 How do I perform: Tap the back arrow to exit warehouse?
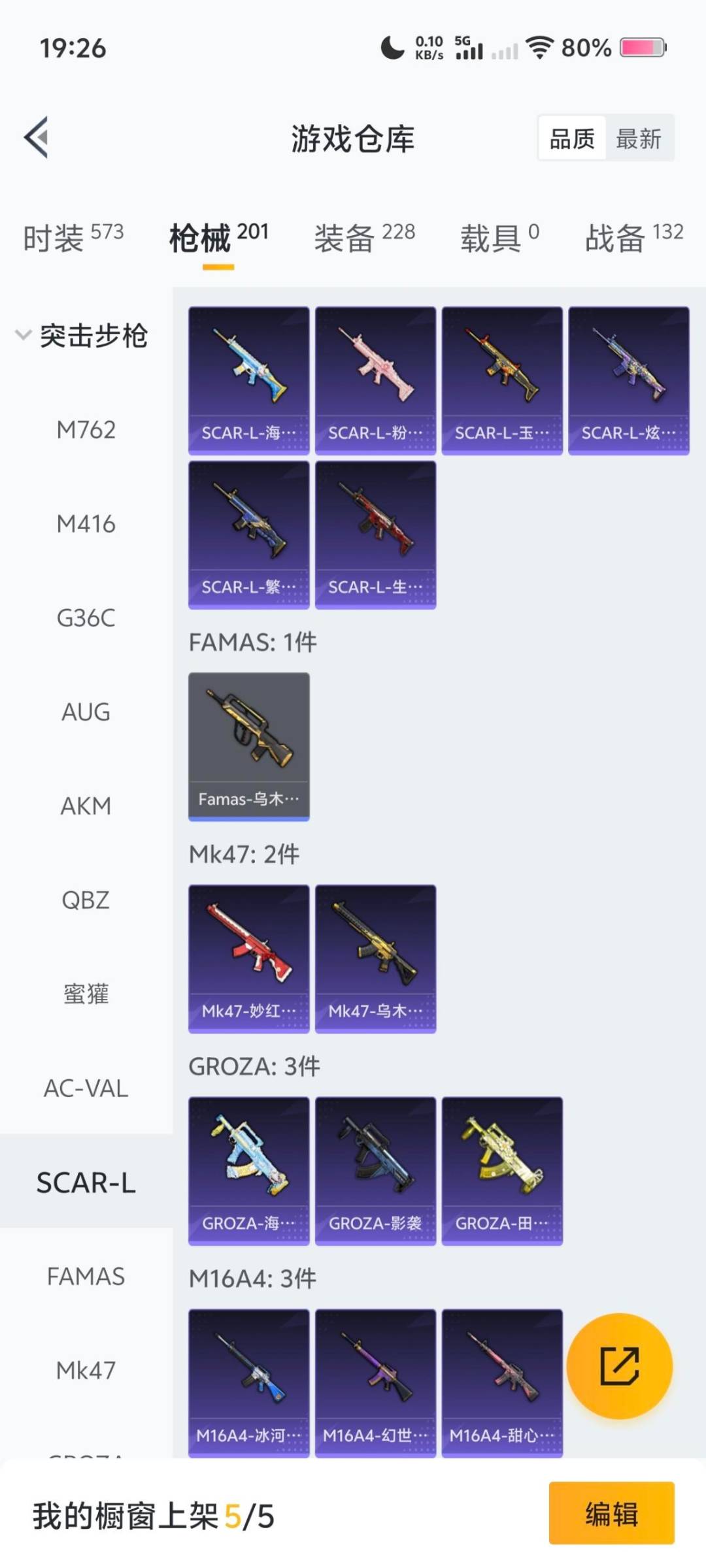(37, 138)
